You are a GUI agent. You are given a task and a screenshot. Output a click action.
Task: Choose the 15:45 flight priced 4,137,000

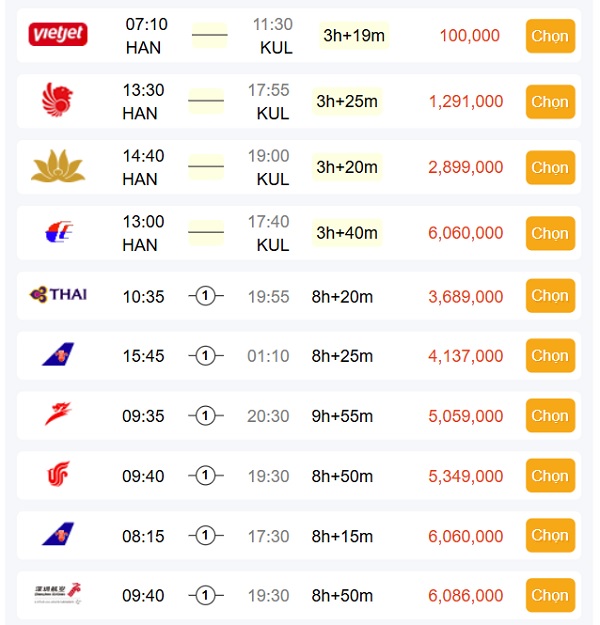click(x=550, y=356)
